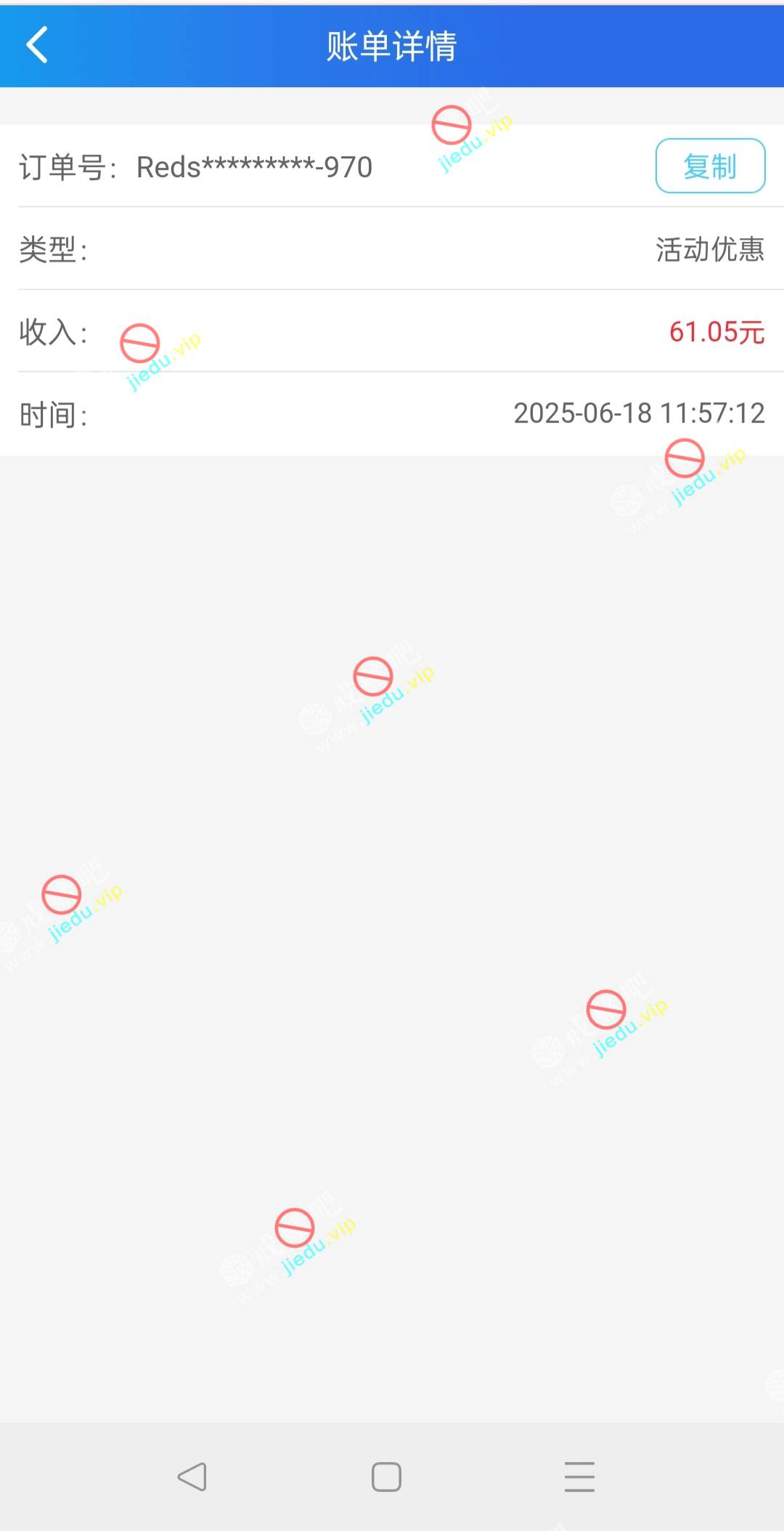784x1531 pixels.
Task: Tap the system back button
Action: (192, 1477)
